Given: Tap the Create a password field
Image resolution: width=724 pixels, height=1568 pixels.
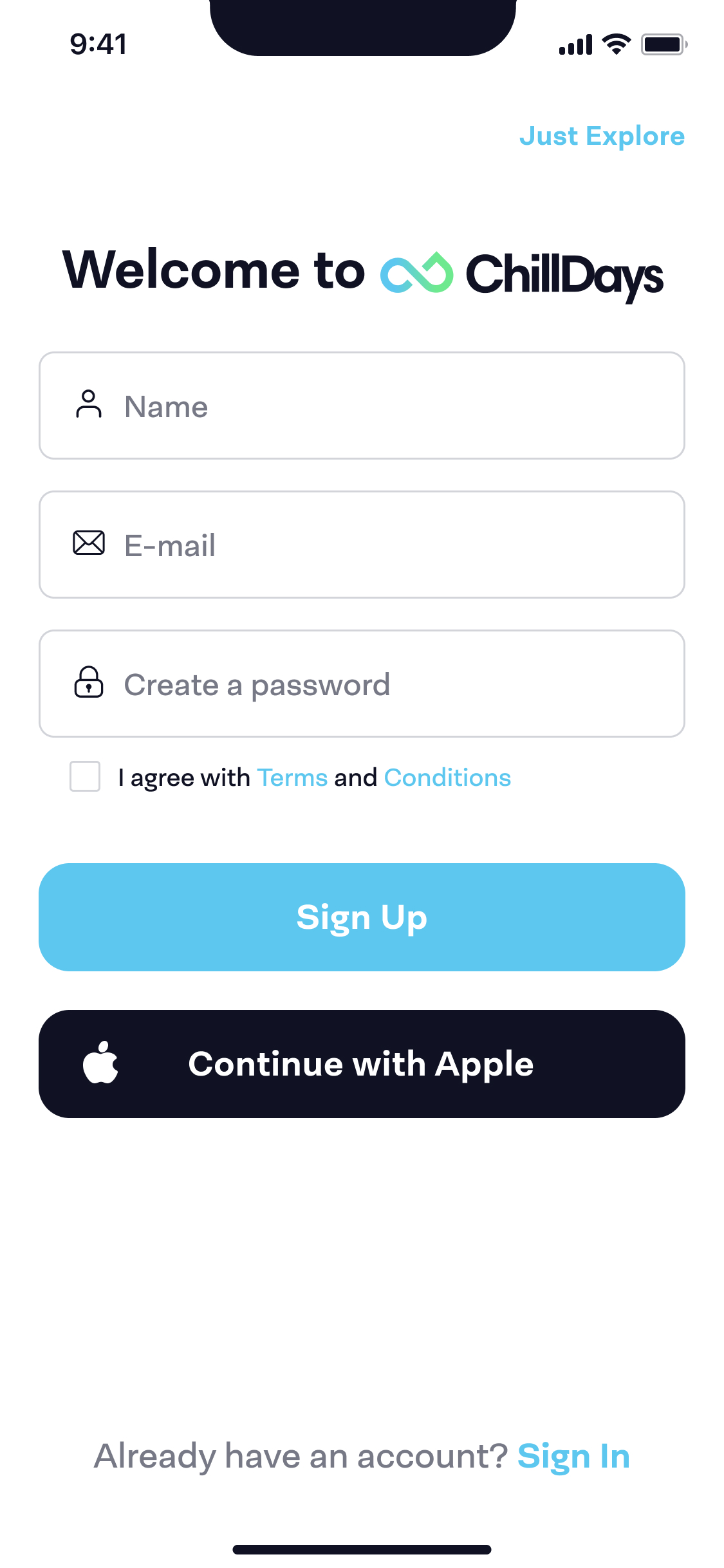Looking at the screenshot, I should pos(362,684).
